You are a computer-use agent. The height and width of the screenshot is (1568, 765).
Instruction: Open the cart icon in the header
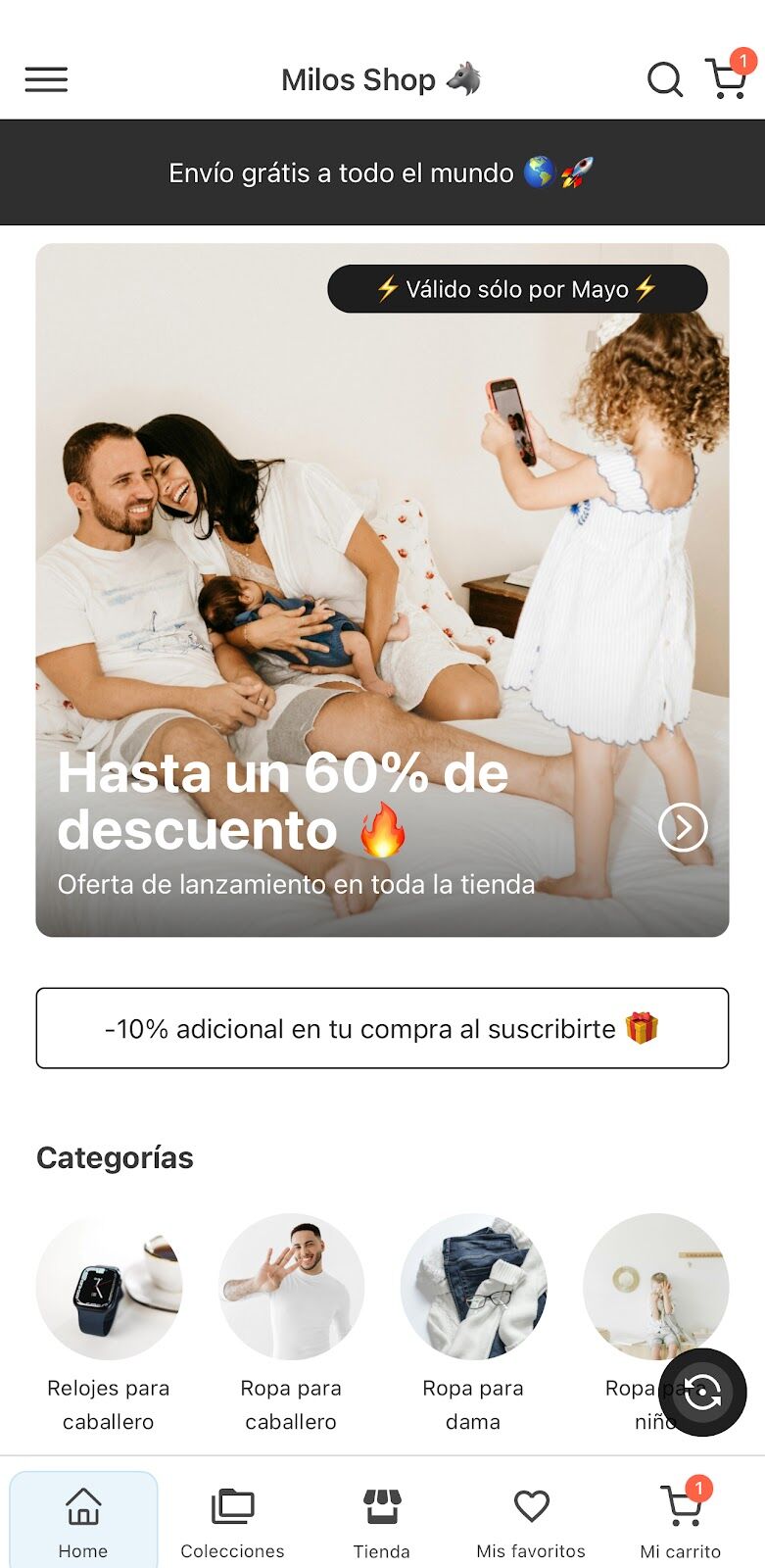click(x=727, y=78)
